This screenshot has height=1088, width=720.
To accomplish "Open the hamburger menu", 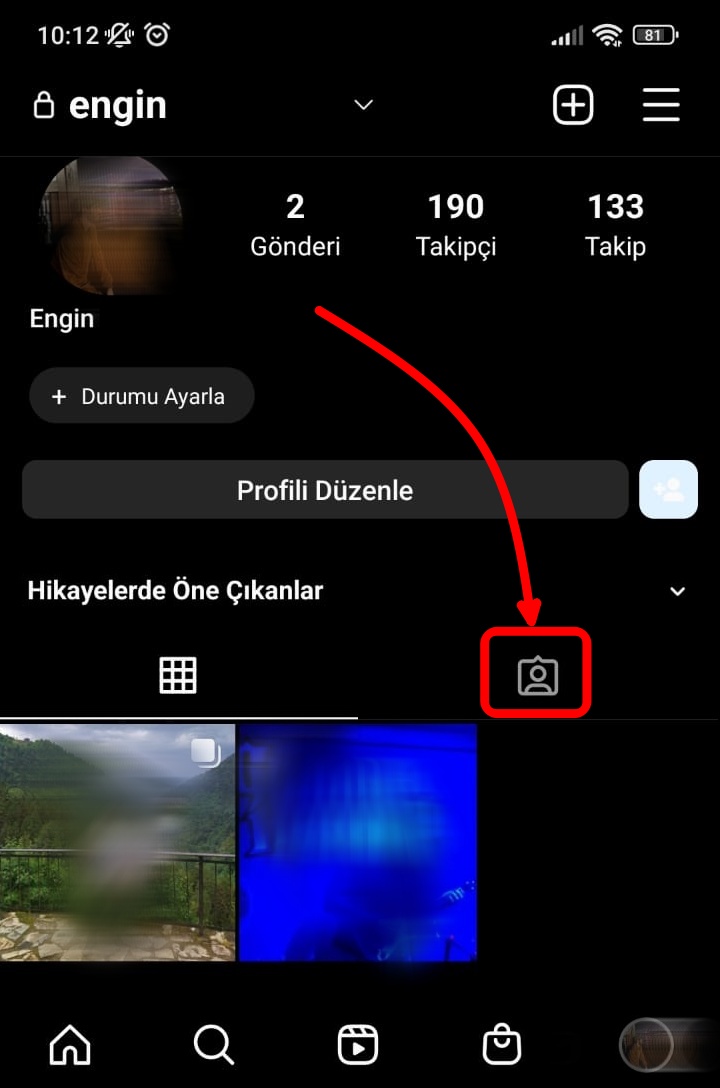I will point(661,105).
